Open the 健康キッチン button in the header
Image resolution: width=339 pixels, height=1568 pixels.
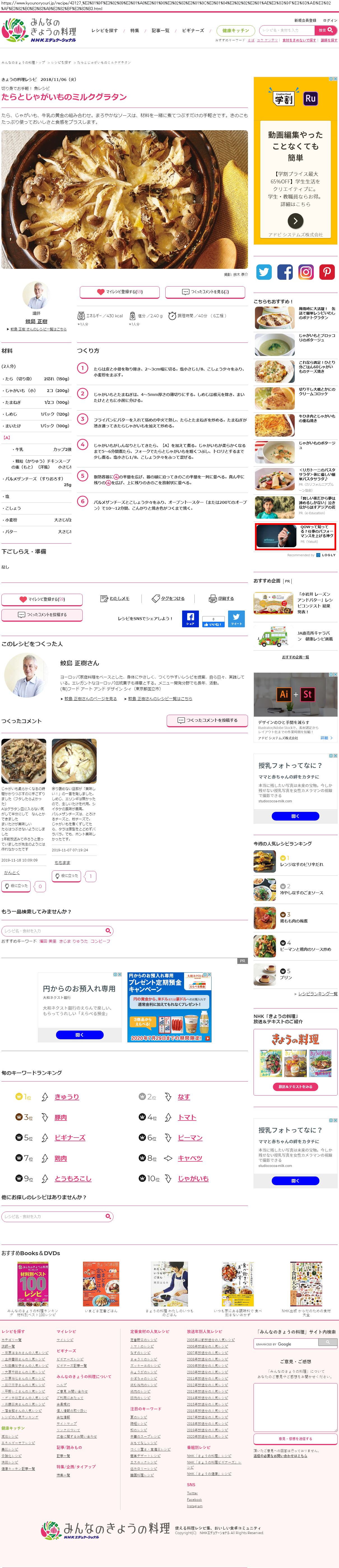236,31
